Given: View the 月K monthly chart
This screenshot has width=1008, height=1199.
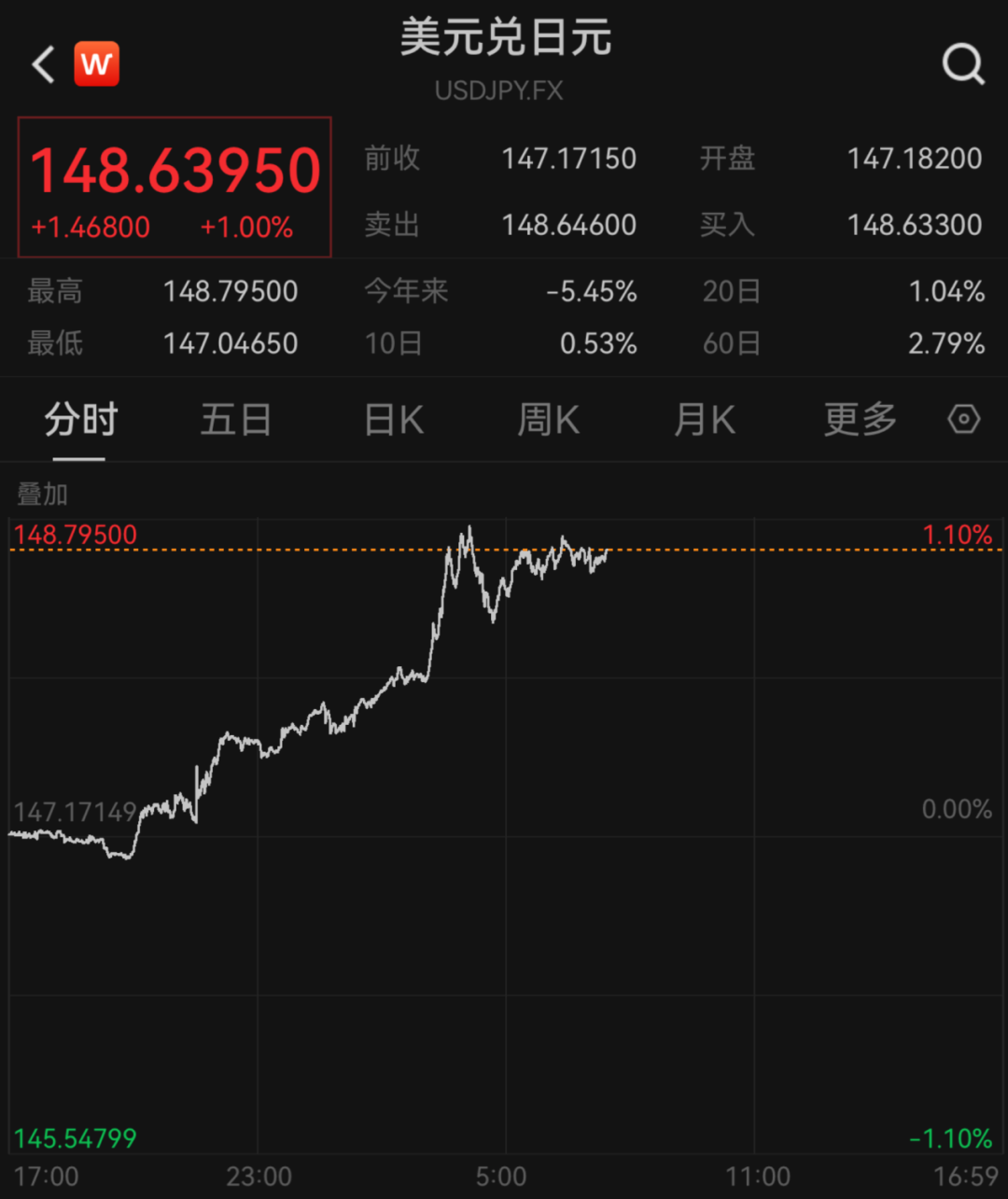Looking at the screenshot, I should click(x=705, y=421).
